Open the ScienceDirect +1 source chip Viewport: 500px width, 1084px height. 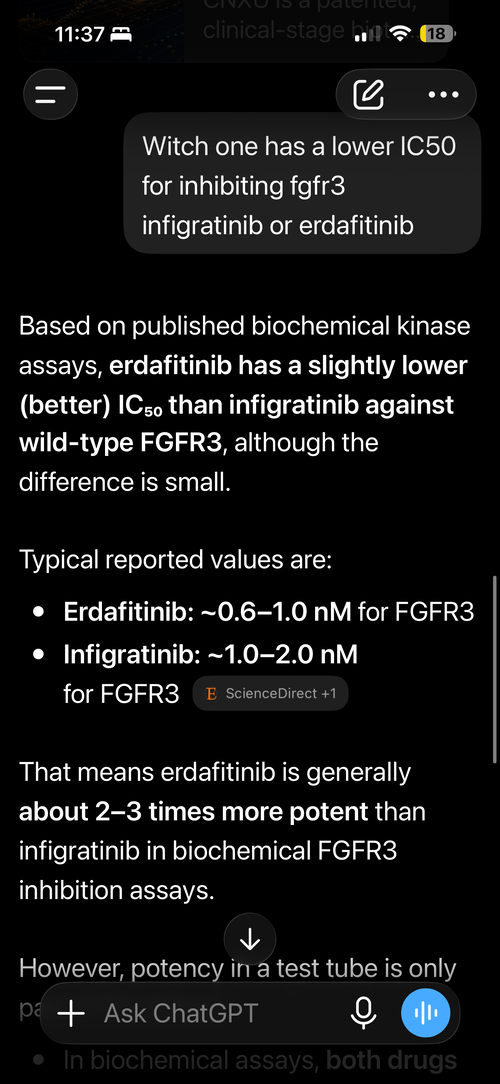coord(270,693)
